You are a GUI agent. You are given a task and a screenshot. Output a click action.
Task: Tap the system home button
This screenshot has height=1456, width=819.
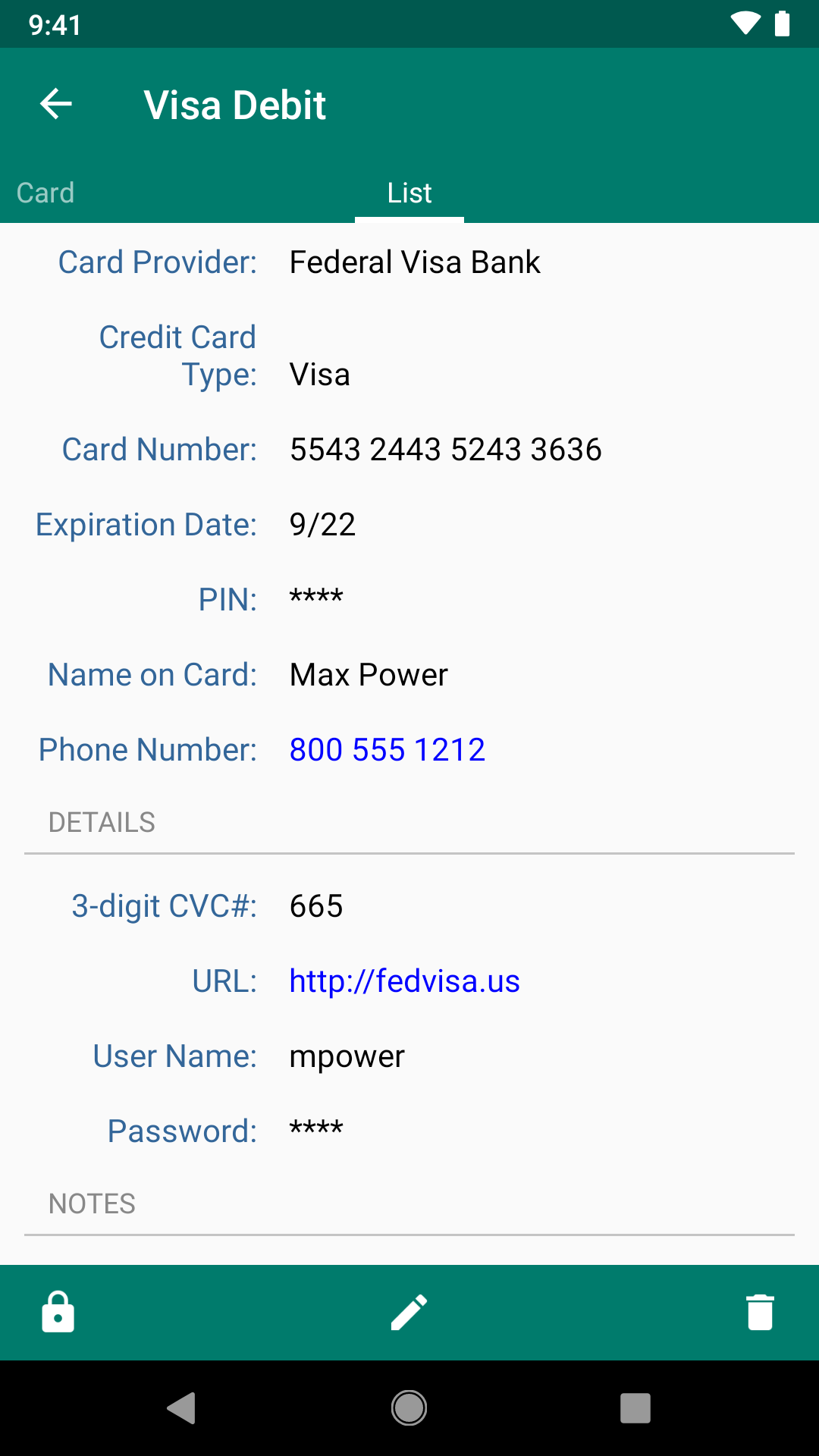[409, 1408]
